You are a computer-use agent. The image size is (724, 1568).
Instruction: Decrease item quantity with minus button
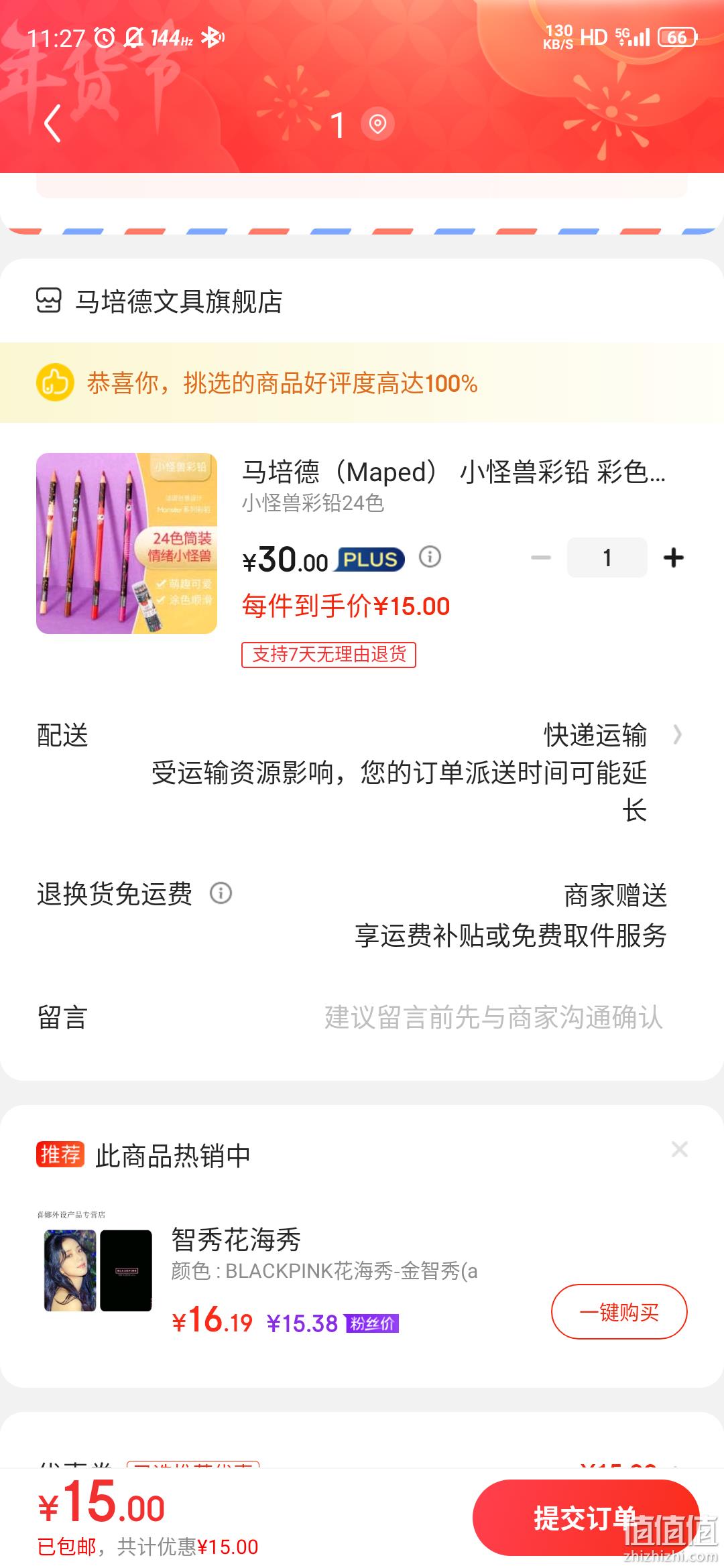(540, 558)
